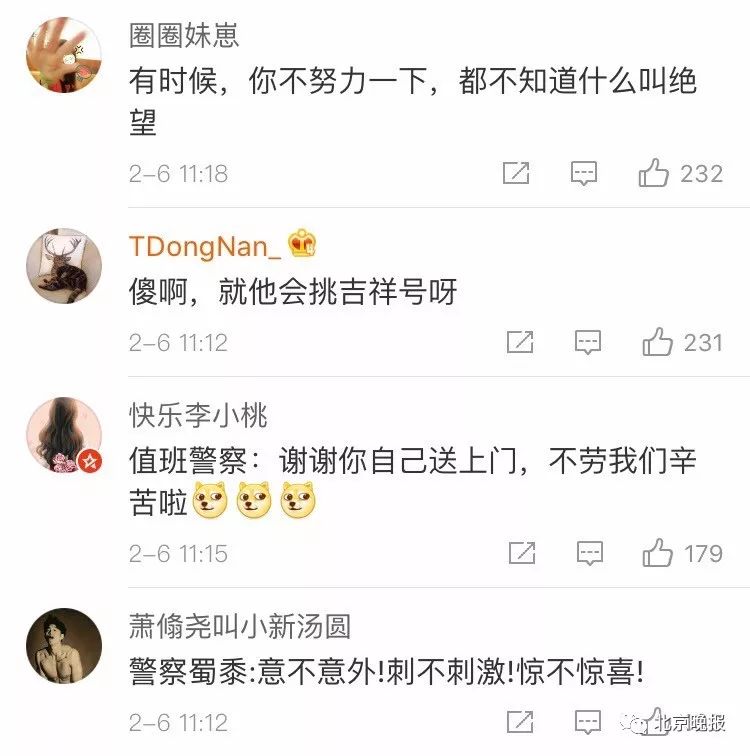Screen dimensions: 750x756
Task: Like TDongNan_'s comment
Action: point(658,343)
